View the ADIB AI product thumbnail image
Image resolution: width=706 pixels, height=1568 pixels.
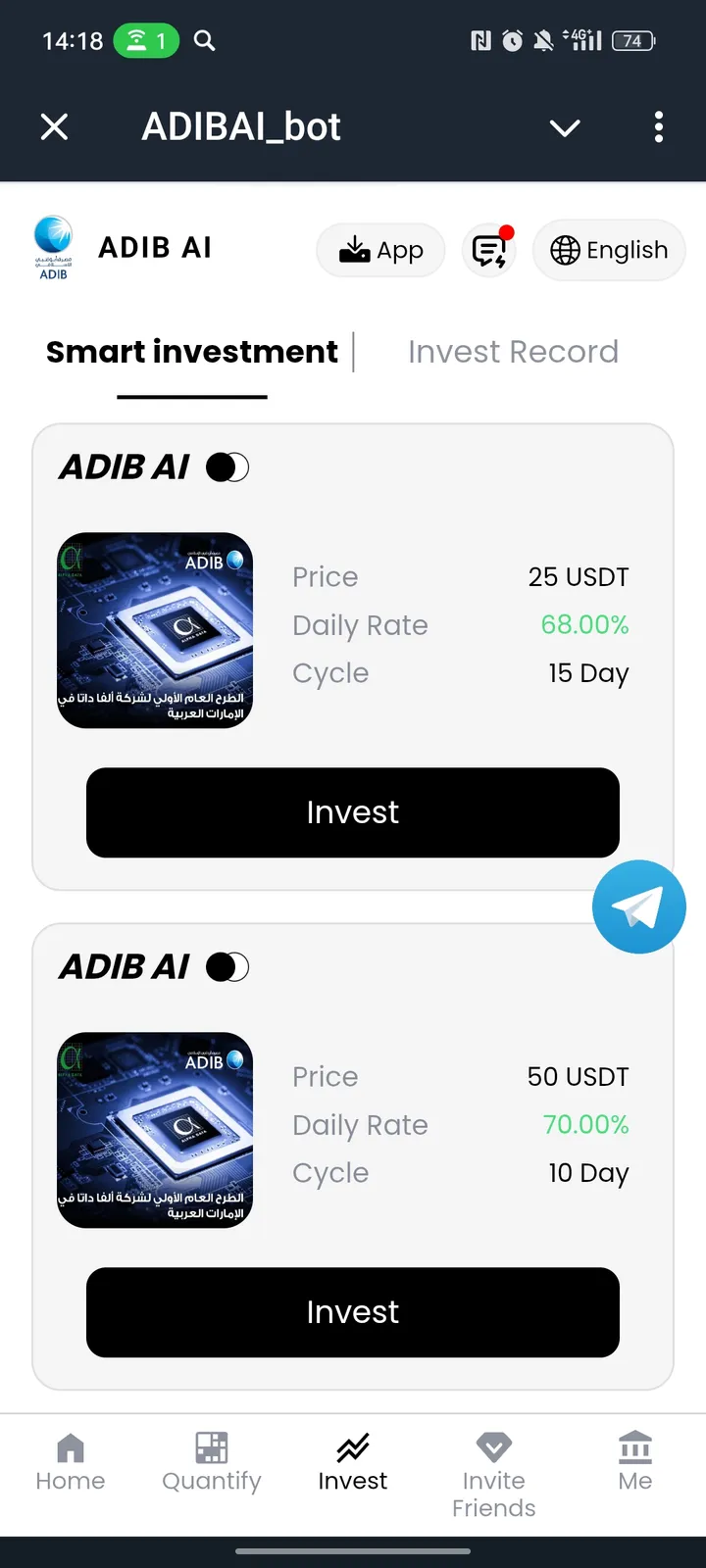tap(154, 630)
